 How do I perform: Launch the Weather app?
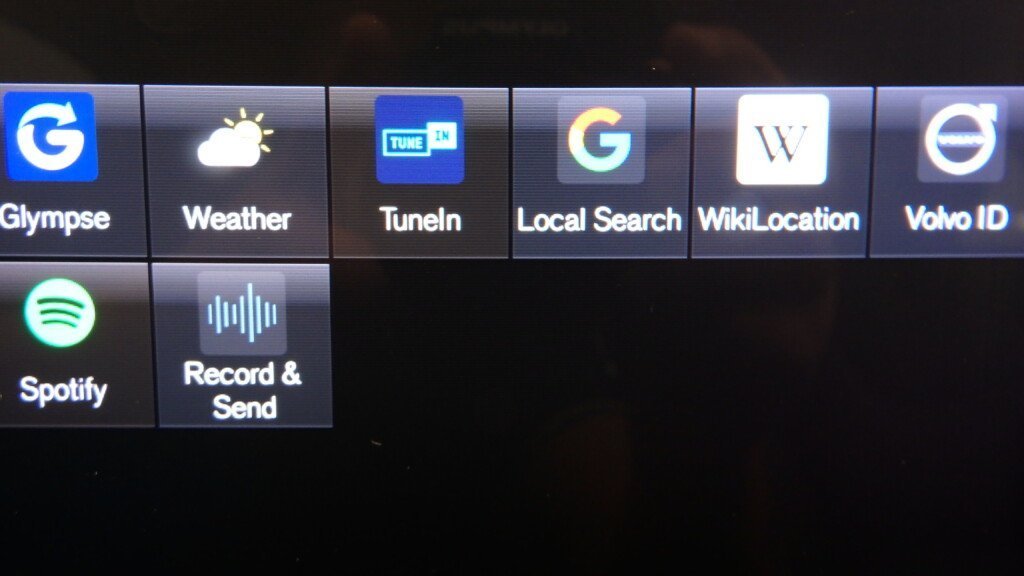(x=236, y=170)
